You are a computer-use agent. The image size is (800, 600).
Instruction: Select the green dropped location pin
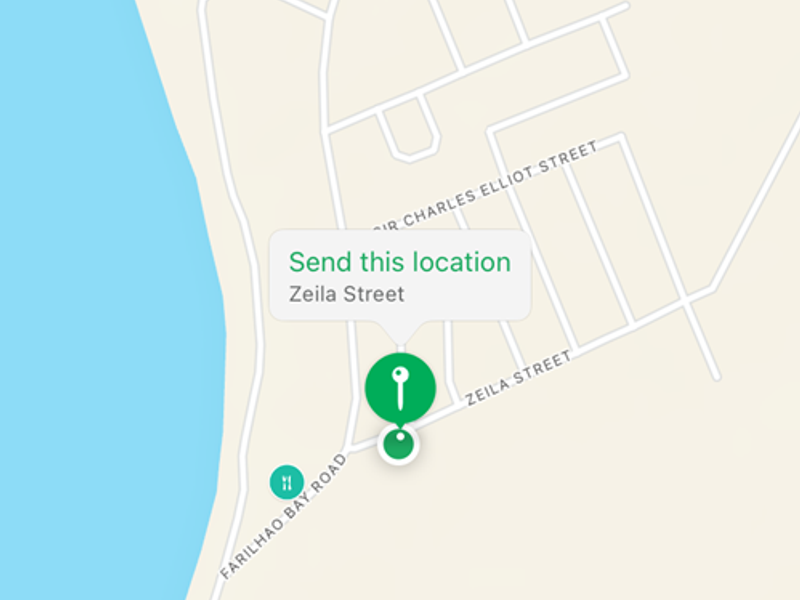pyautogui.click(x=400, y=388)
